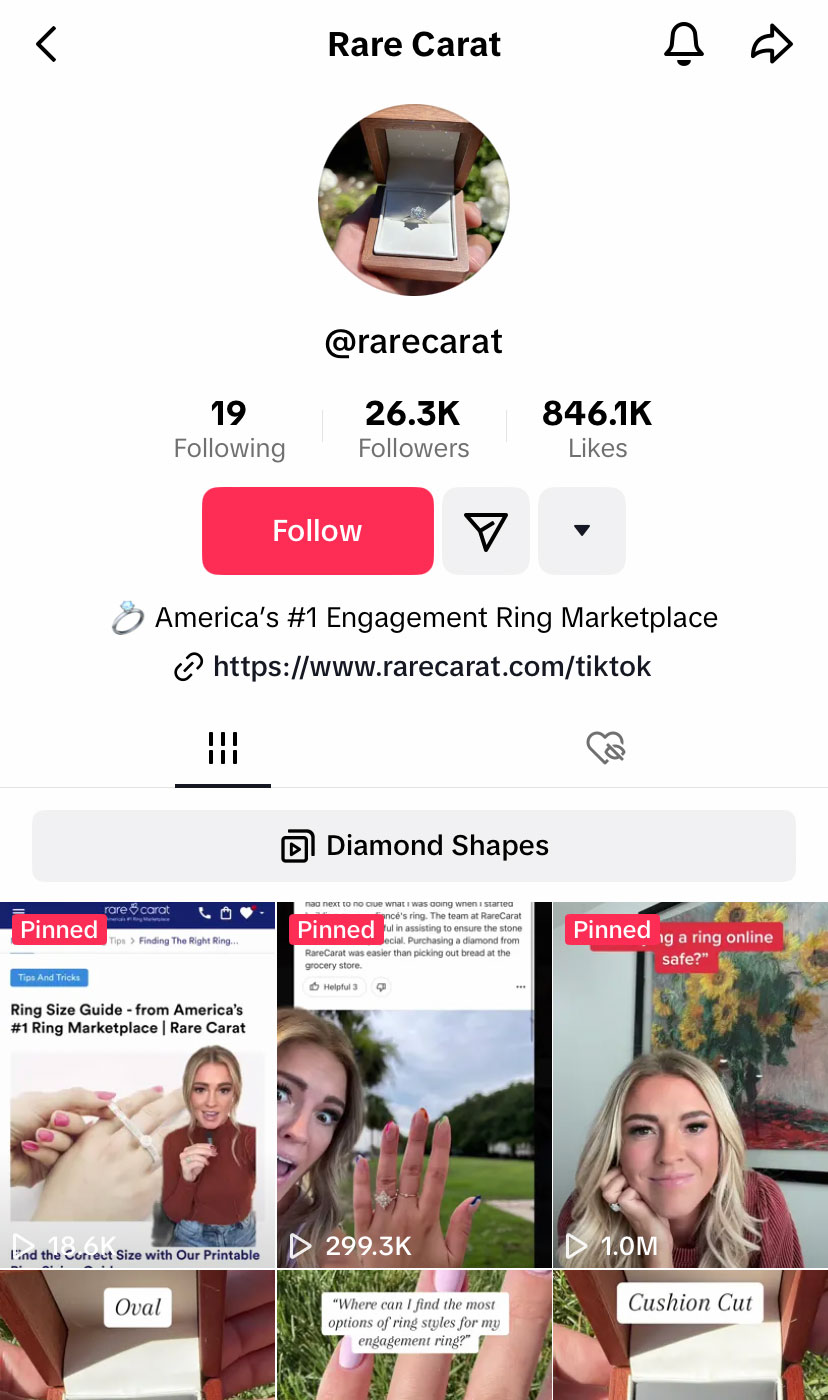Switch to the liked videos tab
Screen dimensions: 828x1400
coord(605,748)
